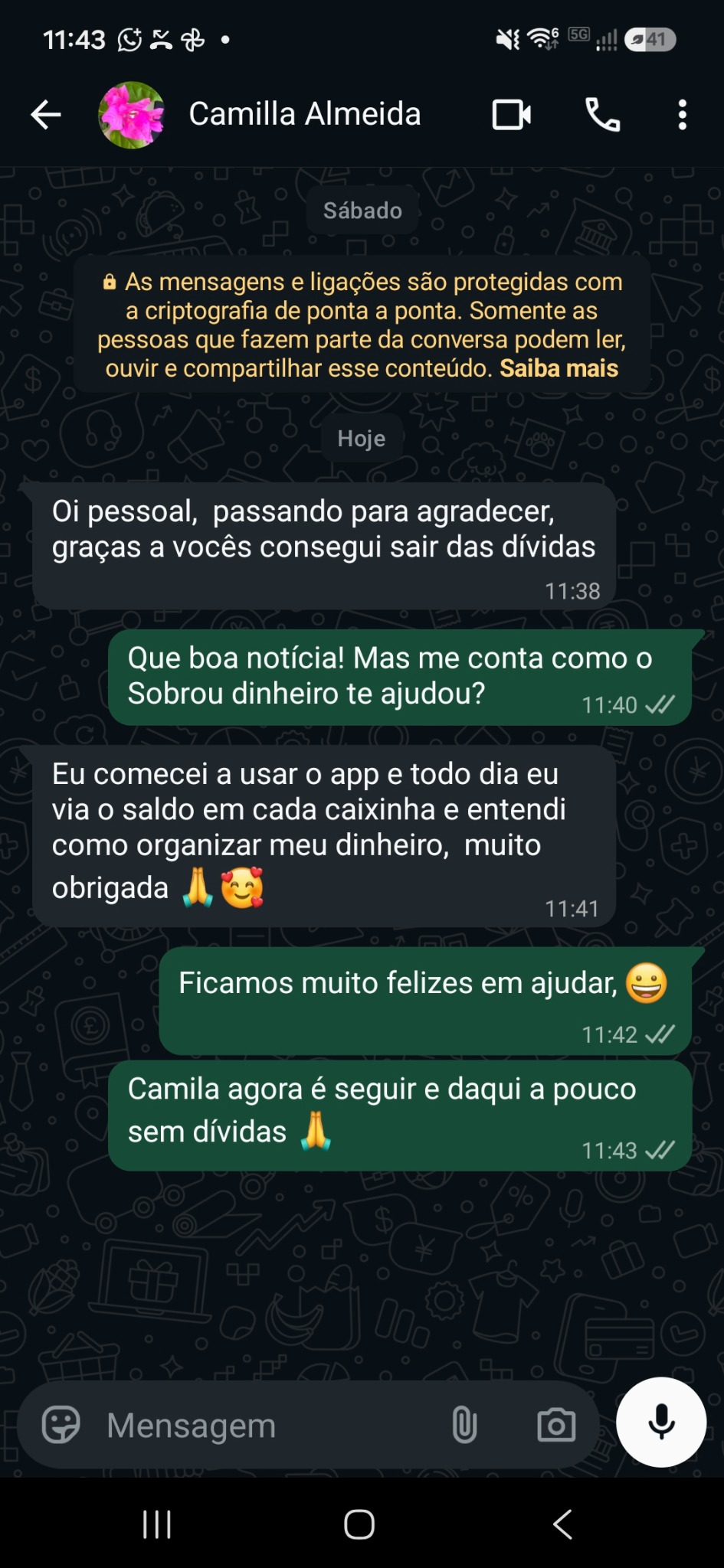The width and height of the screenshot is (724, 1568).
Task: Record a voice message with the microphone
Action: click(x=661, y=1423)
